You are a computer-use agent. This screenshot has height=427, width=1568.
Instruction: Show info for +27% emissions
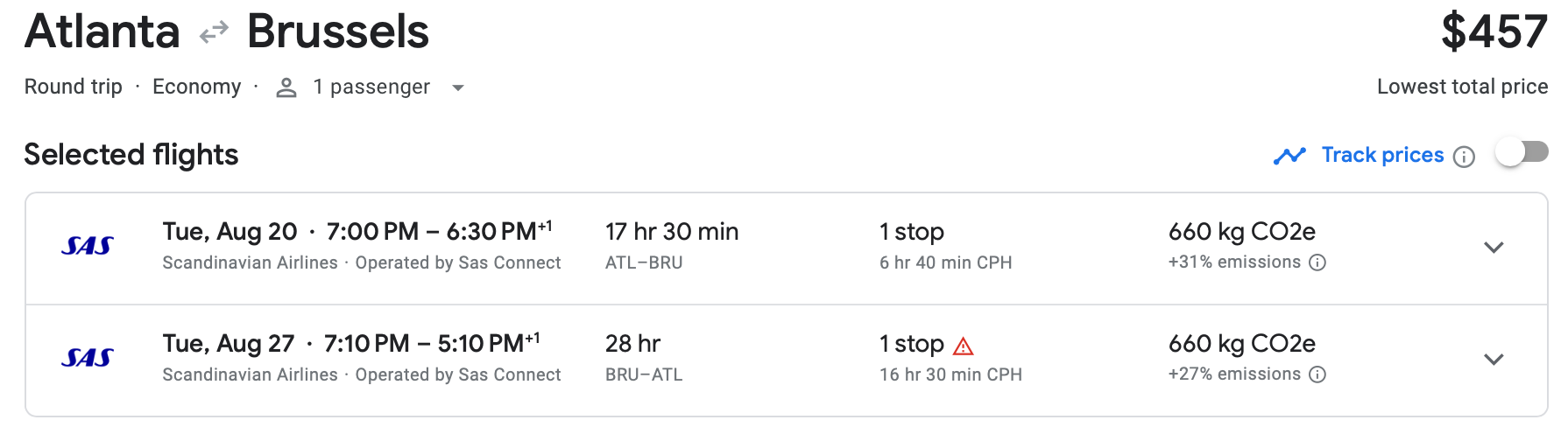click(1317, 374)
